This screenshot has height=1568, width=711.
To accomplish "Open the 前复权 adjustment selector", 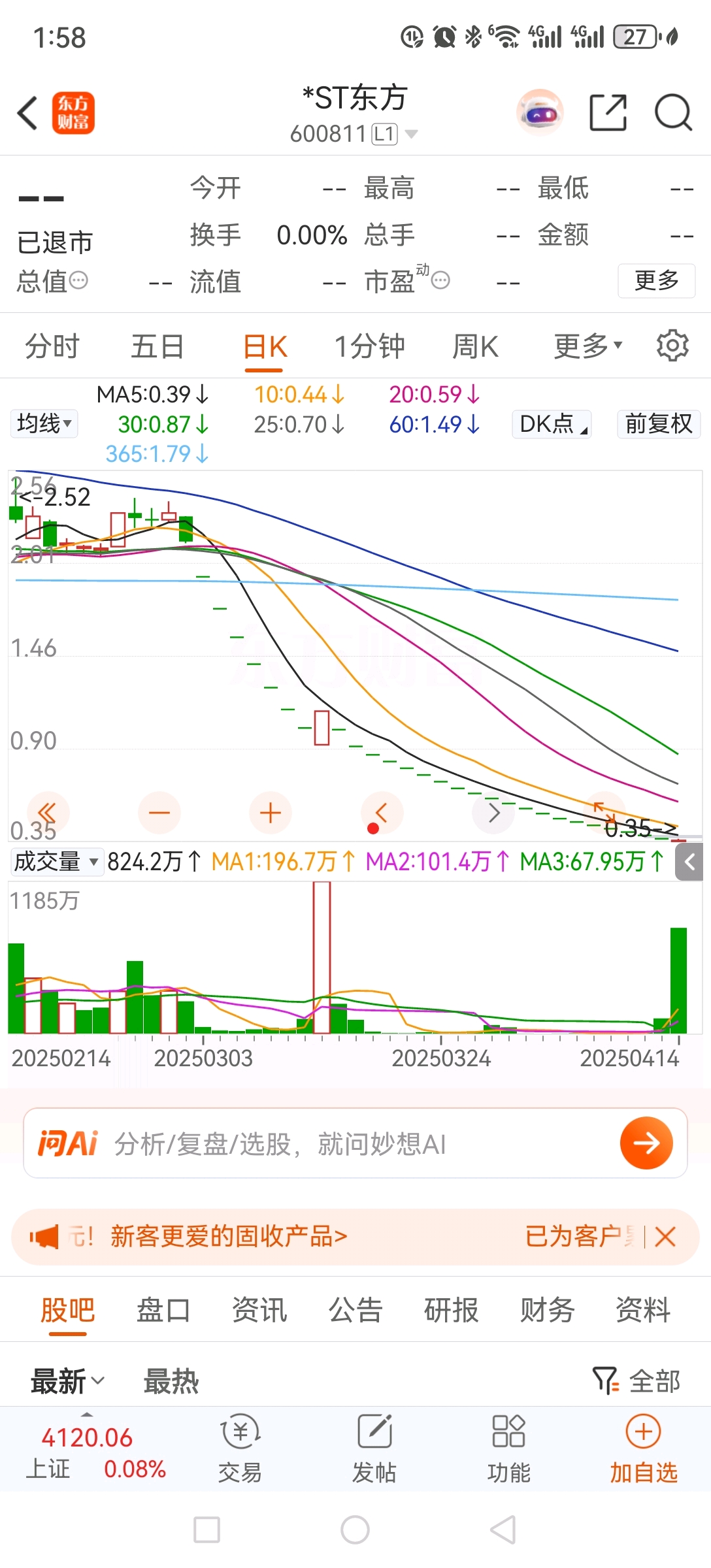I will tap(658, 424).
